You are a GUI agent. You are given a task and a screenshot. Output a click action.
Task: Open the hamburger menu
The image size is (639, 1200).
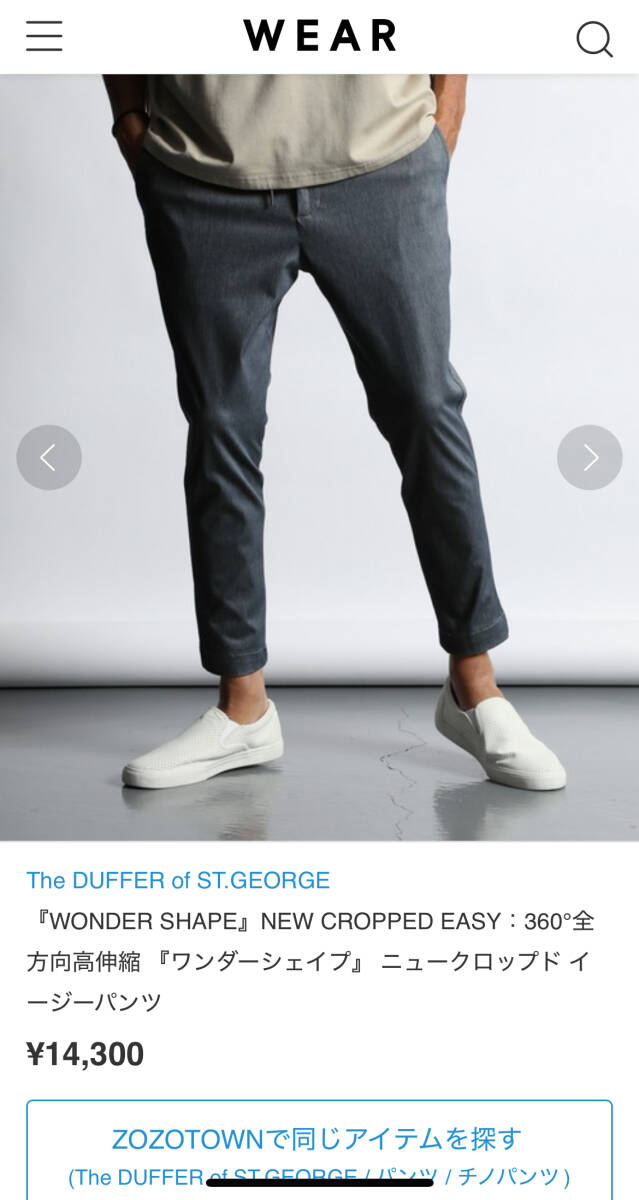(x=44, y=37)
